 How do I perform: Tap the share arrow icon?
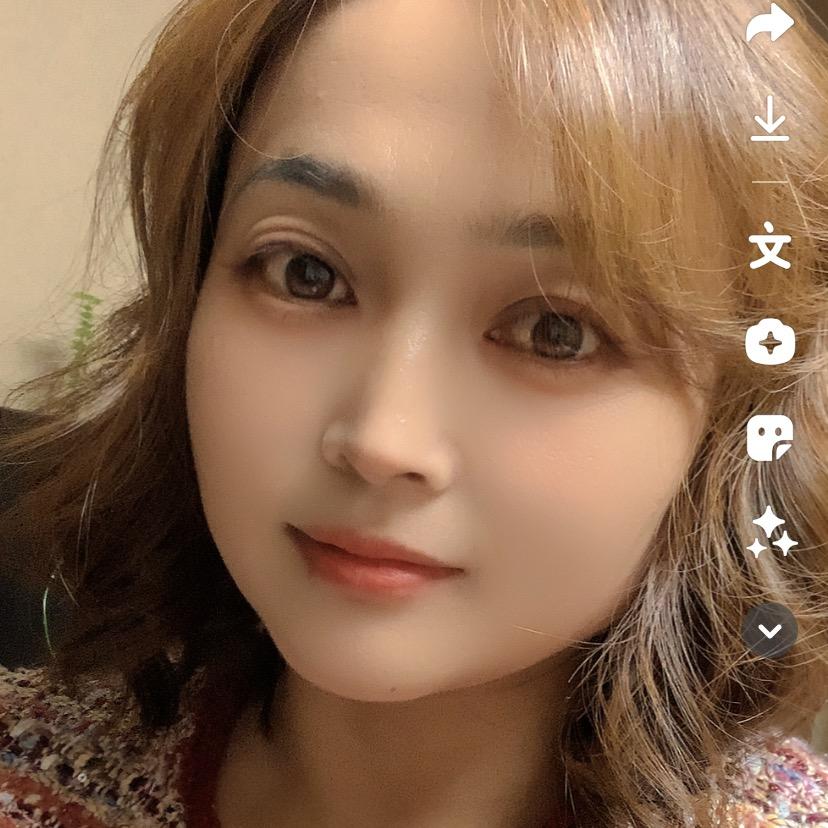click(x=770, y=25)
